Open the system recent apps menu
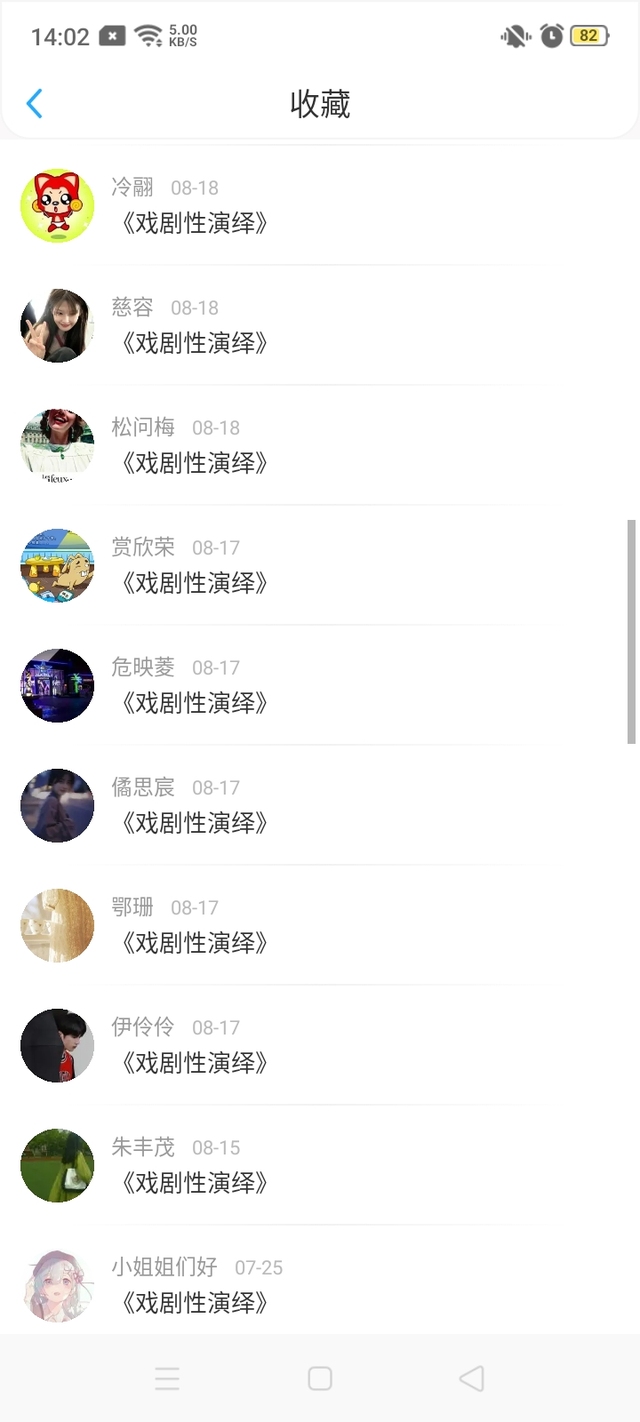 [168, 1379]
